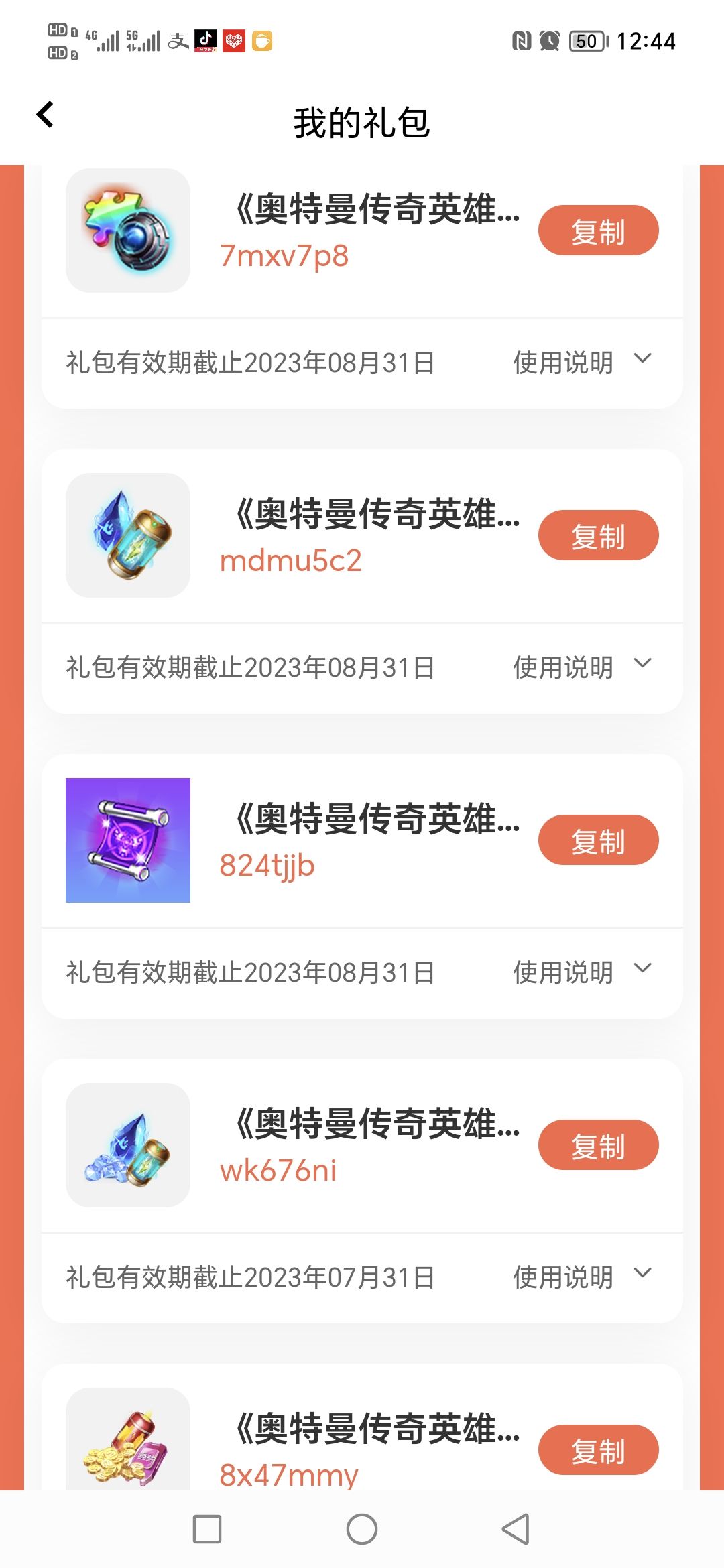
Task: Go back from the 我的礼包 page
Action: click(45, 115)
